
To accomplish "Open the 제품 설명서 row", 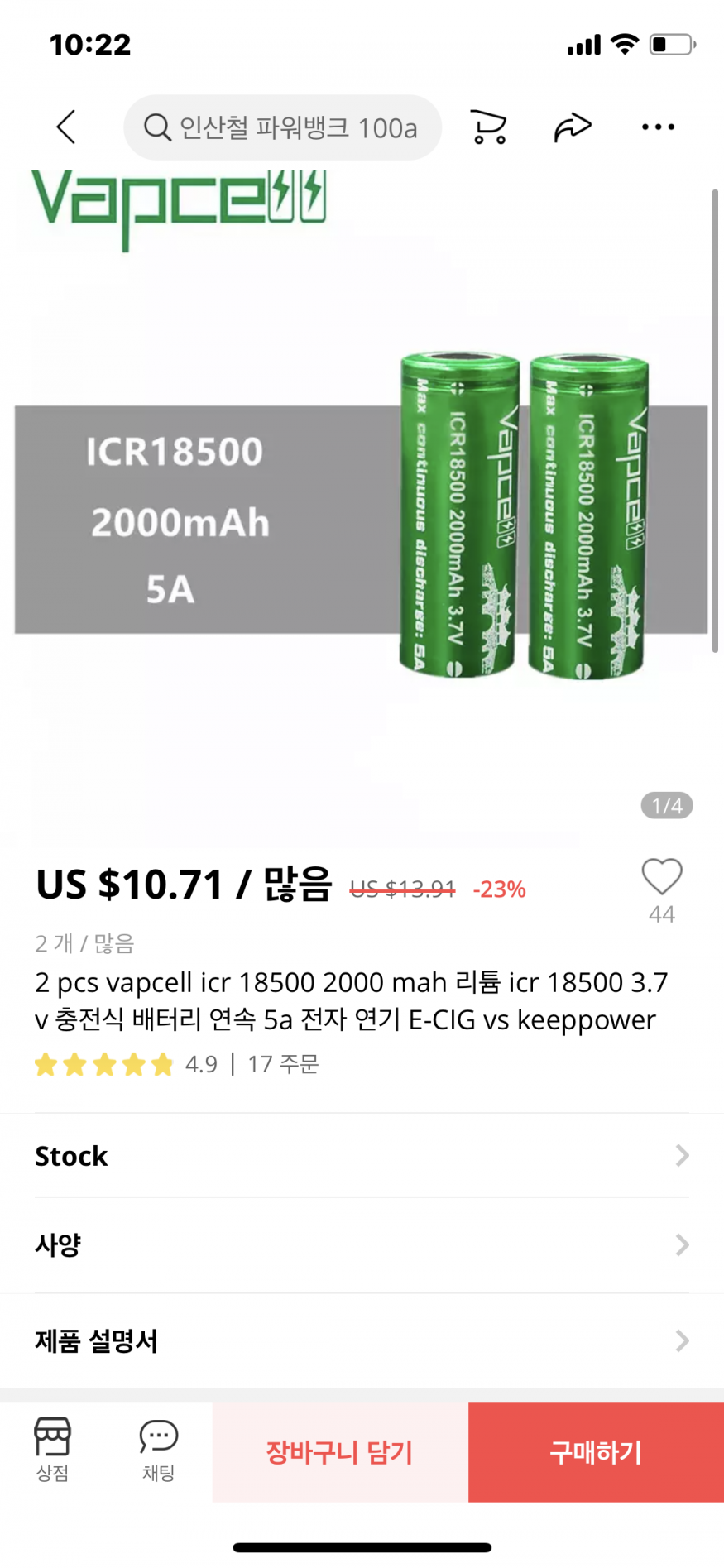I will (x=362, y=1340).
